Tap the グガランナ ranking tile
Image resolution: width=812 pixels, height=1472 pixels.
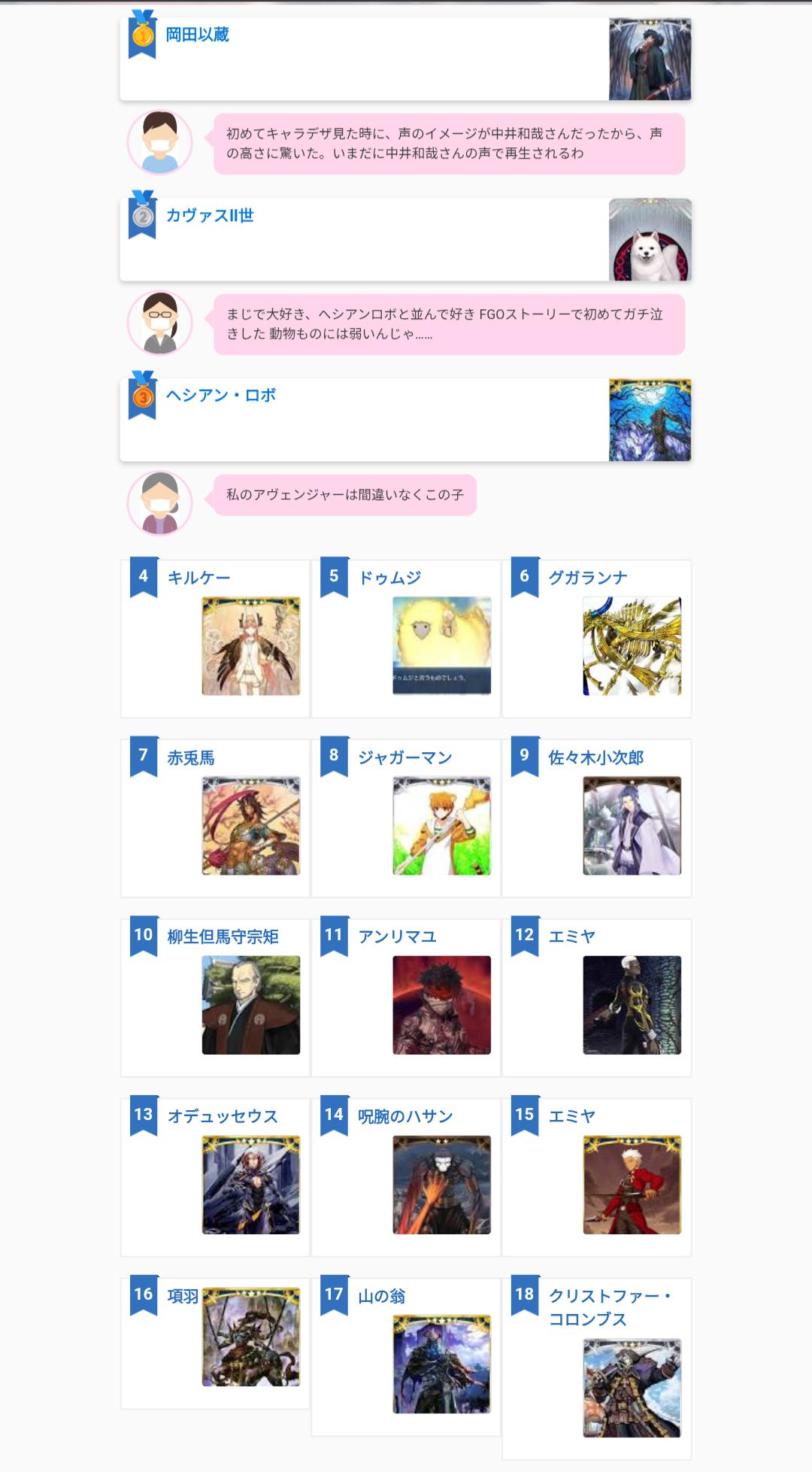click(x=597, y=639)
